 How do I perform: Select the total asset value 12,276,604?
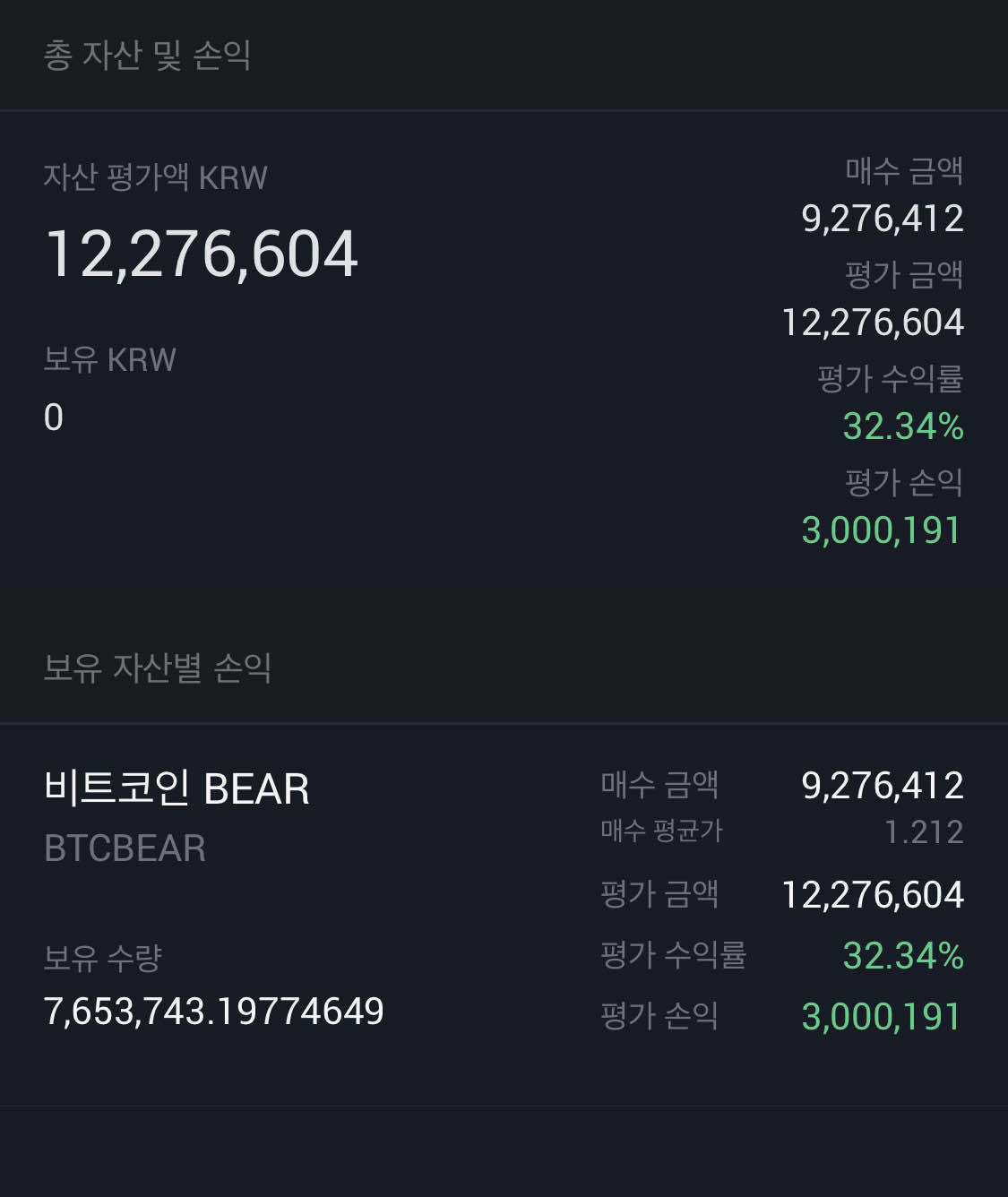[202, 255]
